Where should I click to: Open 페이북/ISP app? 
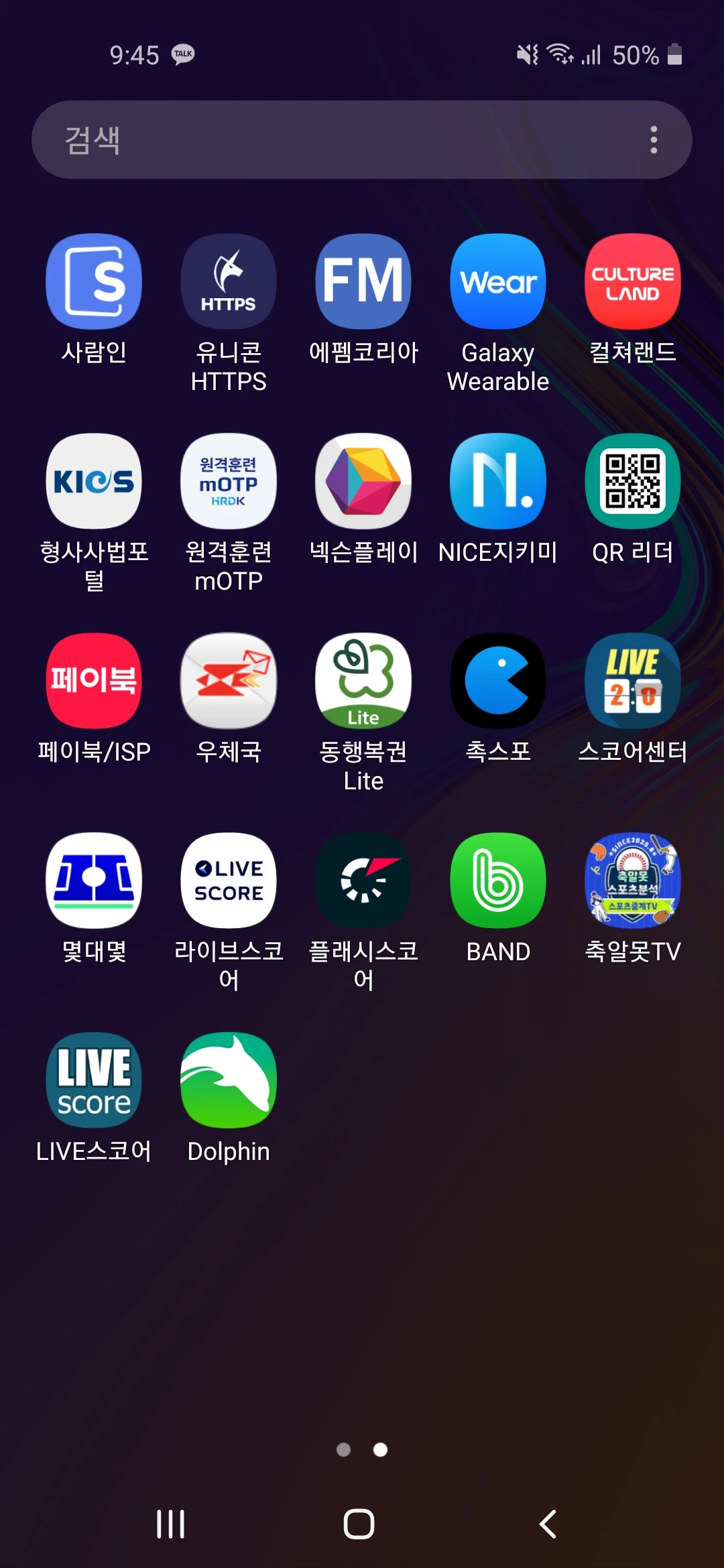tap(94, 681)
